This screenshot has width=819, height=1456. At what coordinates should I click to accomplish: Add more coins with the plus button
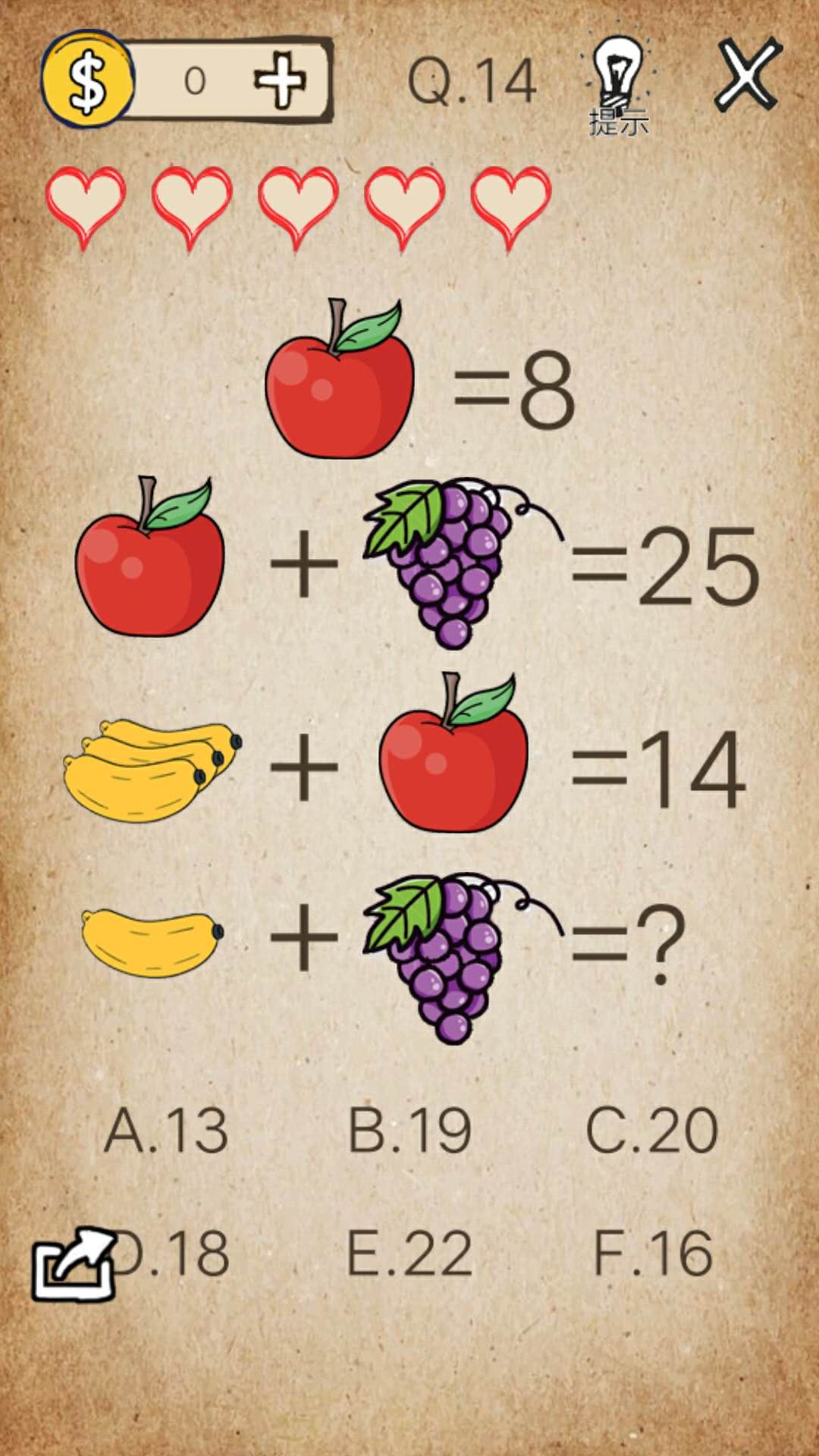281,80
